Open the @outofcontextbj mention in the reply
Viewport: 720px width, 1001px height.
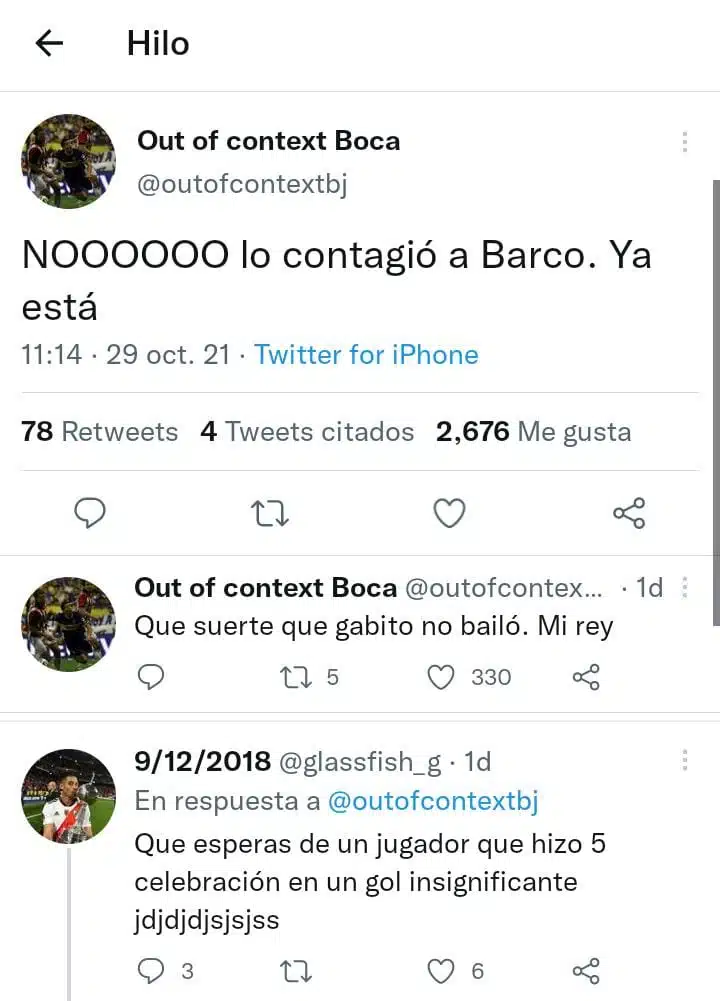pyautogui.click(x=433, y=801)
